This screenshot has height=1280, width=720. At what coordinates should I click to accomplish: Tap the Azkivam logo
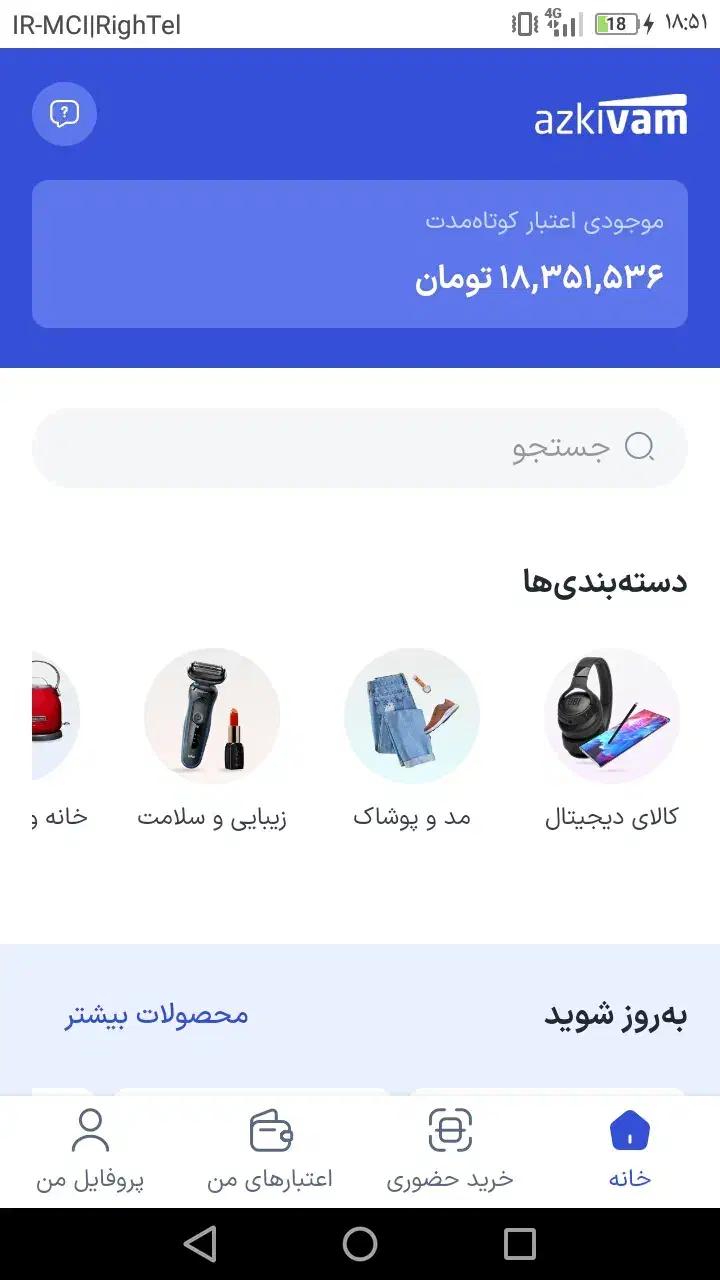click(610, 115)
